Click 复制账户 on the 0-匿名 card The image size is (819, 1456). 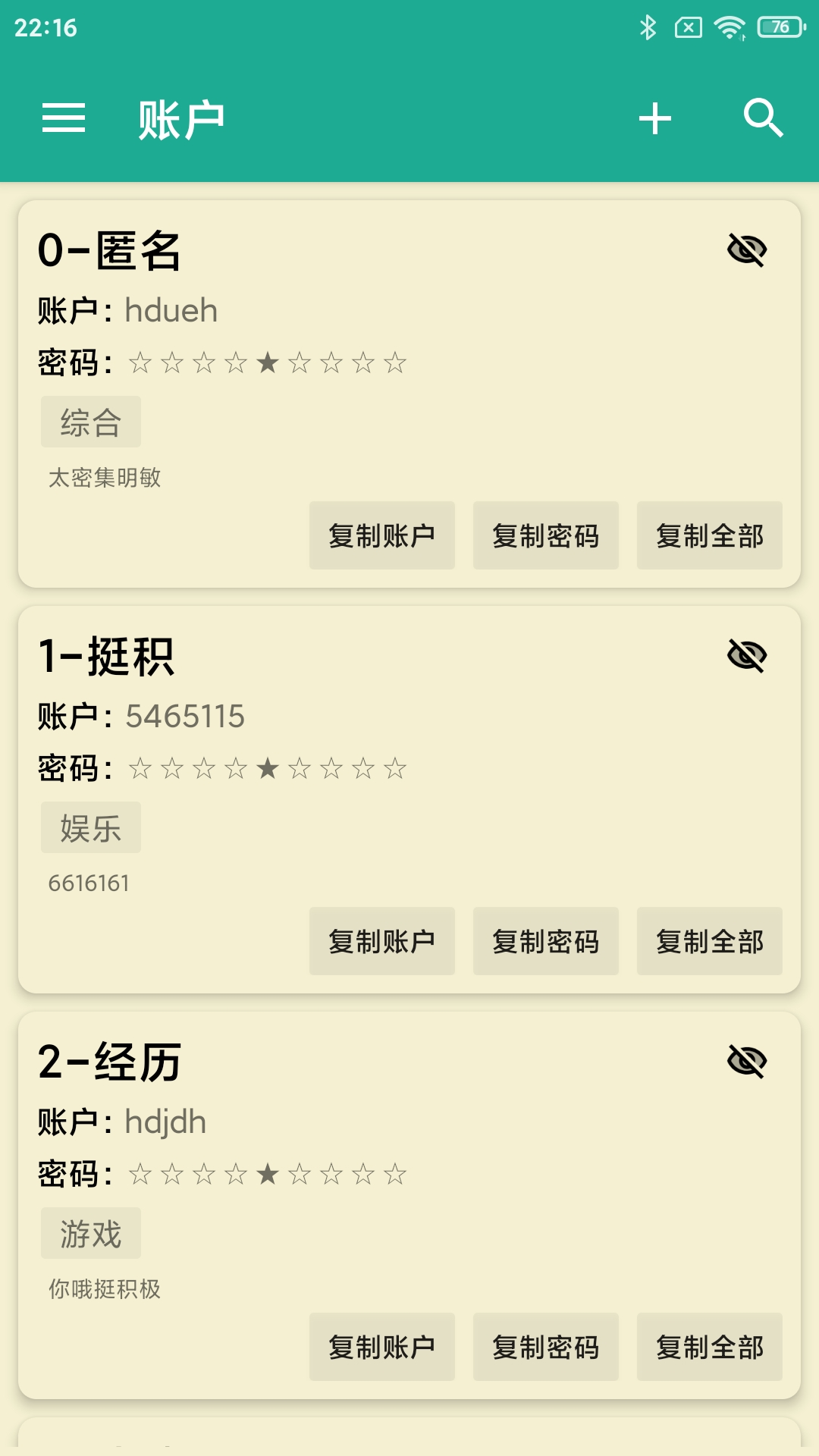coord(381,535)
